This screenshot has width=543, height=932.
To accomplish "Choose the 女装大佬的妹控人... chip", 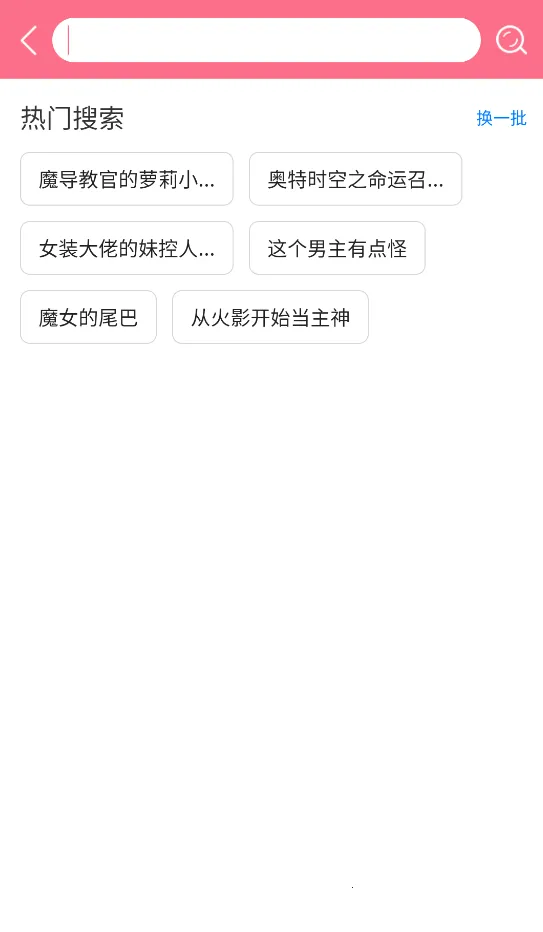I will click(x=127, y=248).
